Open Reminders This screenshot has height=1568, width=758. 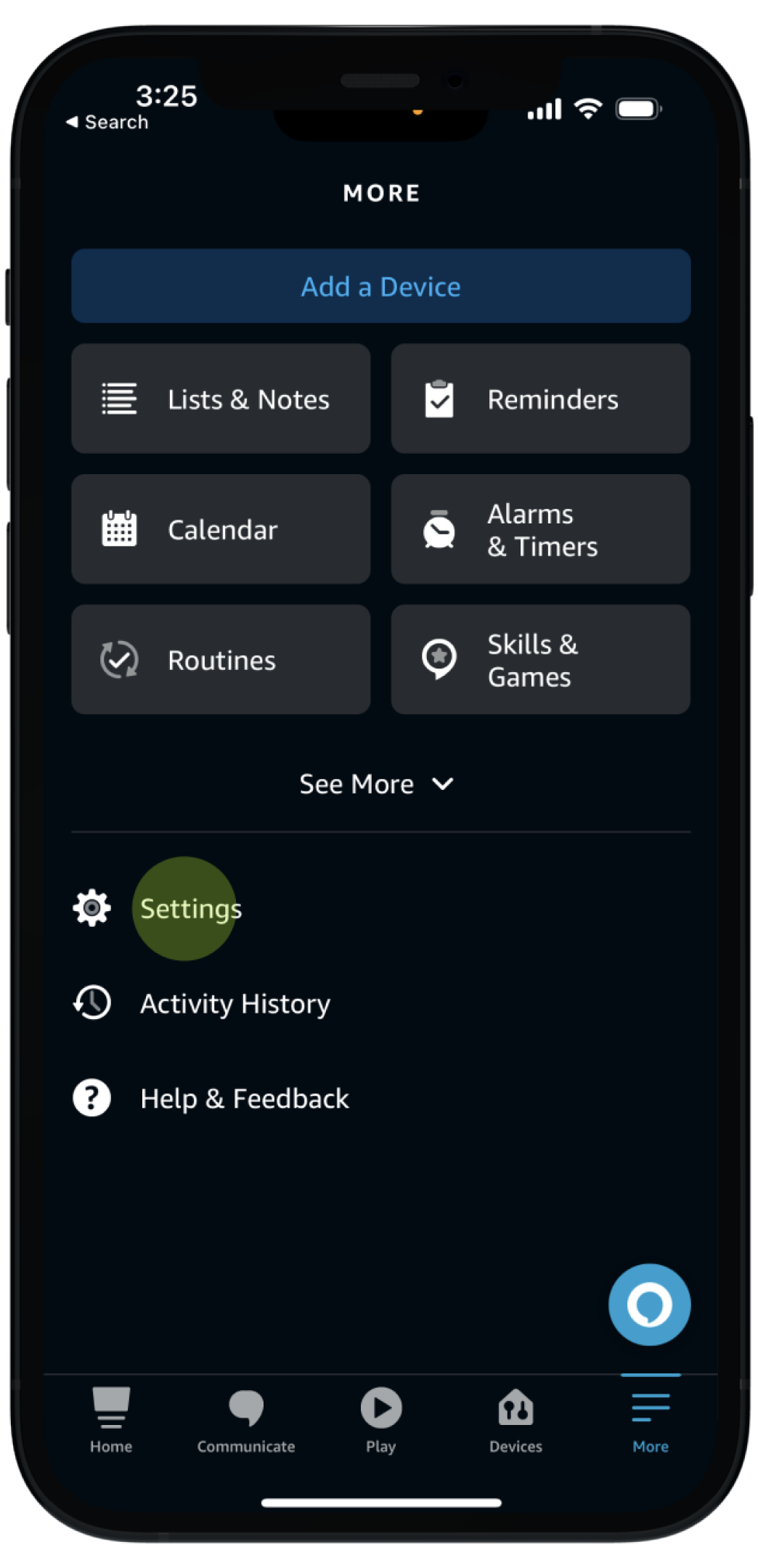pos(540,399)
